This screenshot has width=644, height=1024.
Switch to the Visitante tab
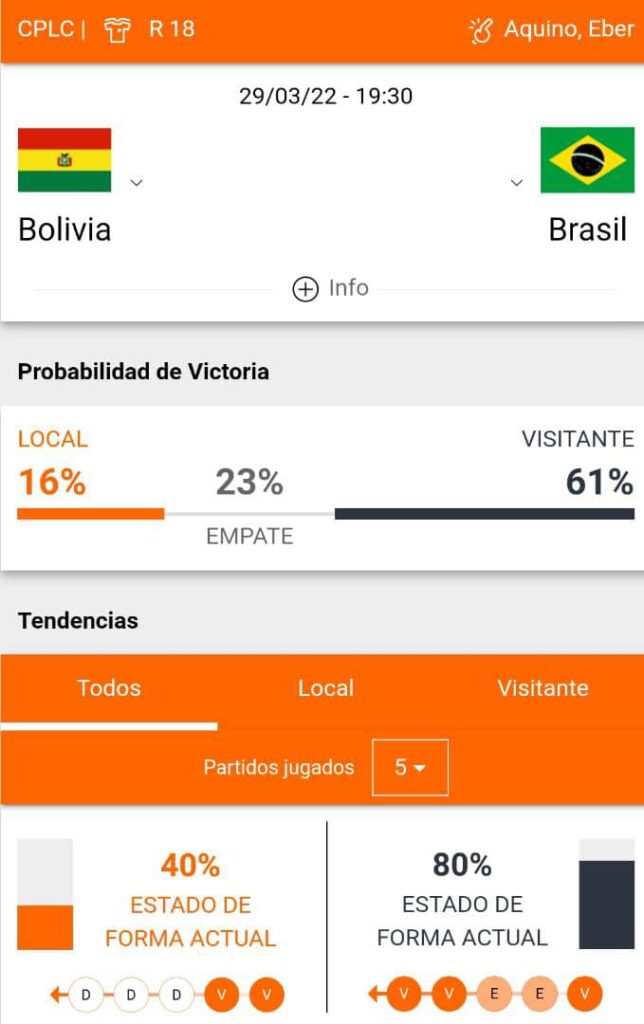(x=542, y=688)
